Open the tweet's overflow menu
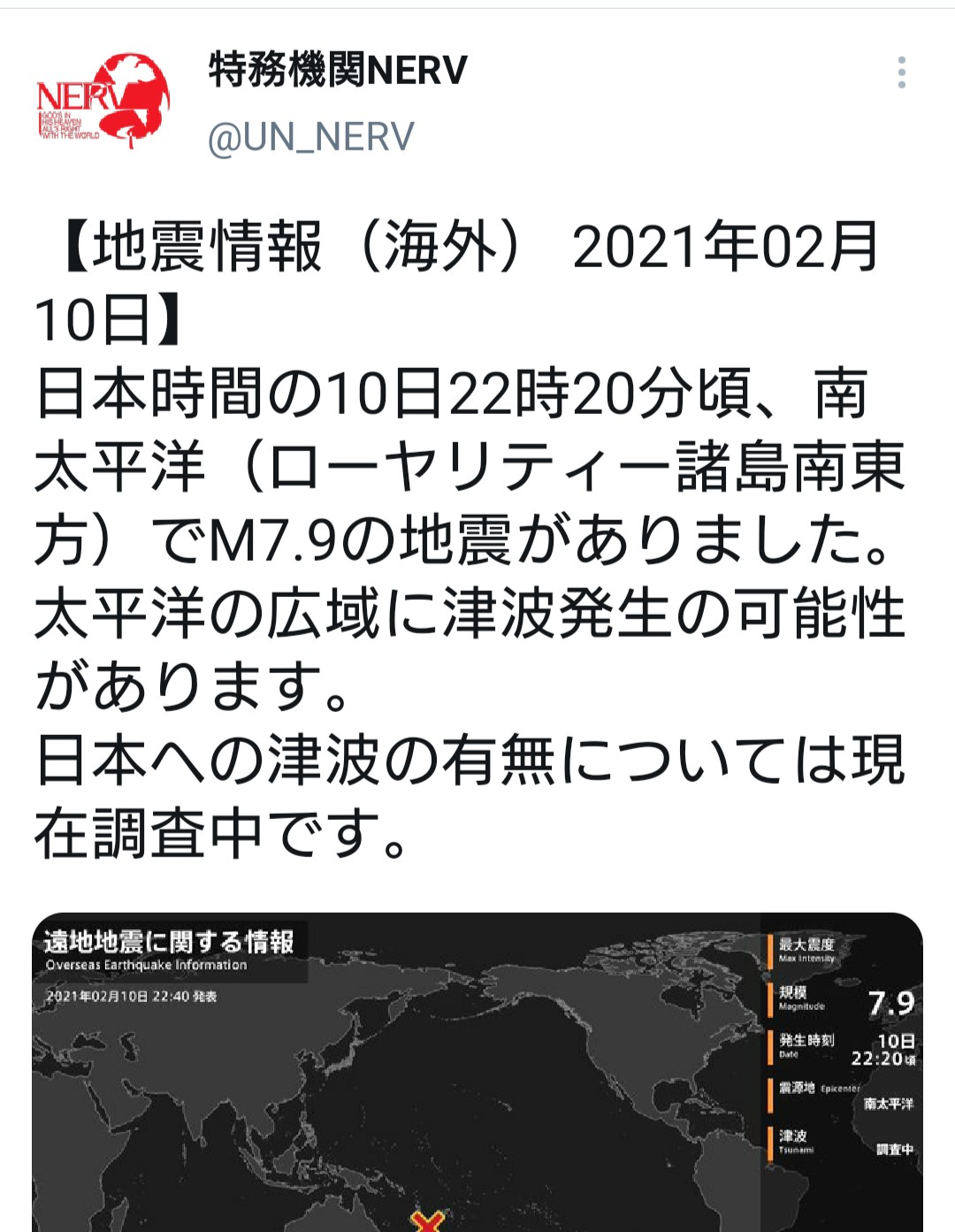 point(901,73)
